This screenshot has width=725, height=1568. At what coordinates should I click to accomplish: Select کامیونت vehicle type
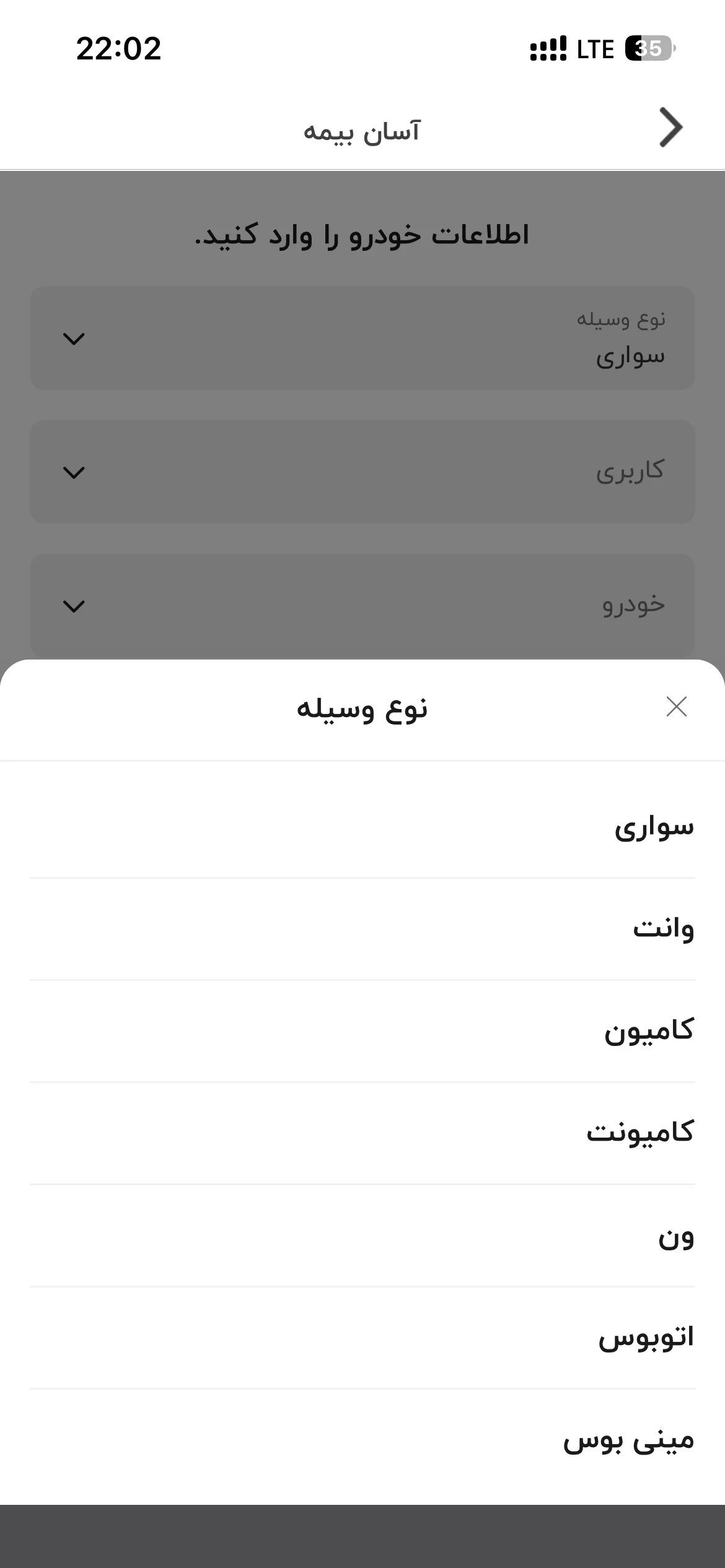pos(362,1133)
